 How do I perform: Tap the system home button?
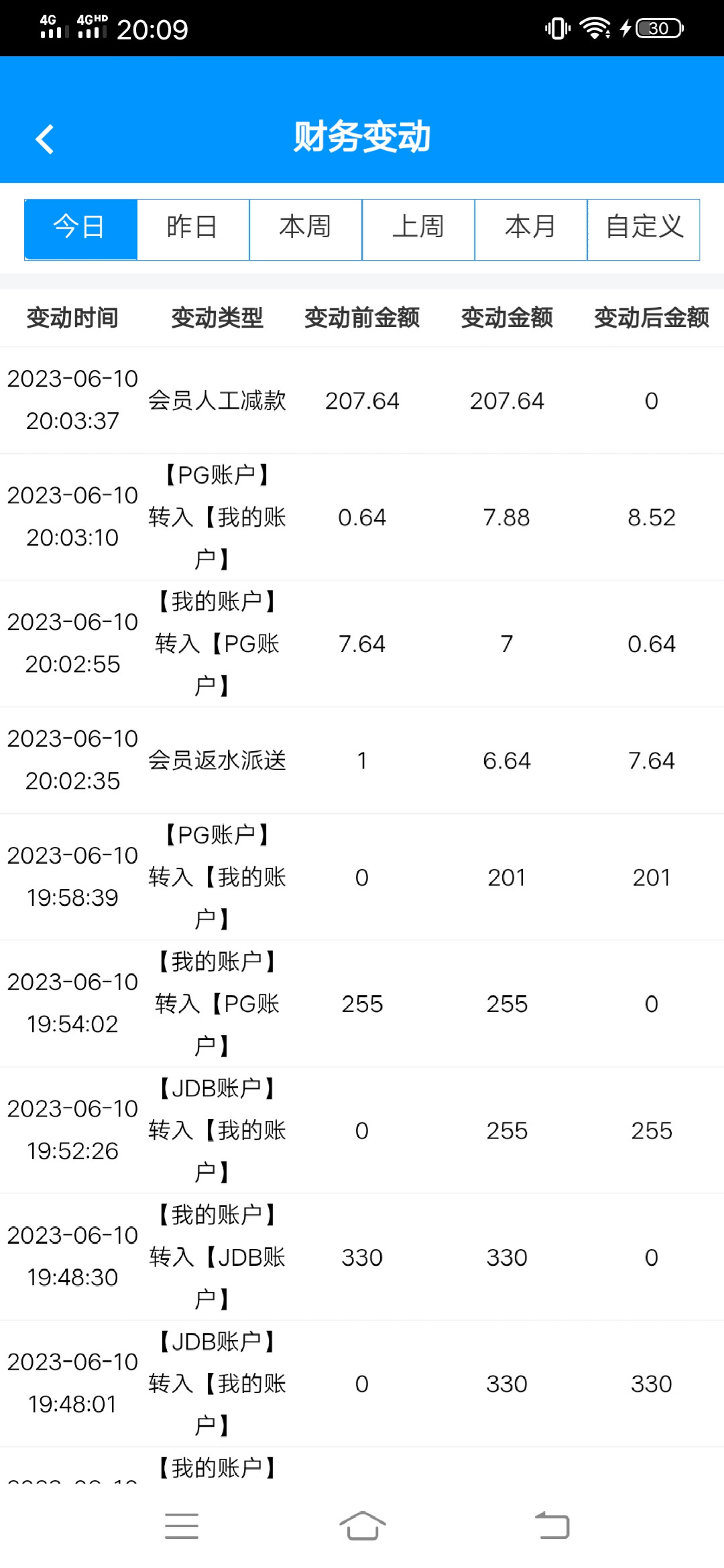362,1526
